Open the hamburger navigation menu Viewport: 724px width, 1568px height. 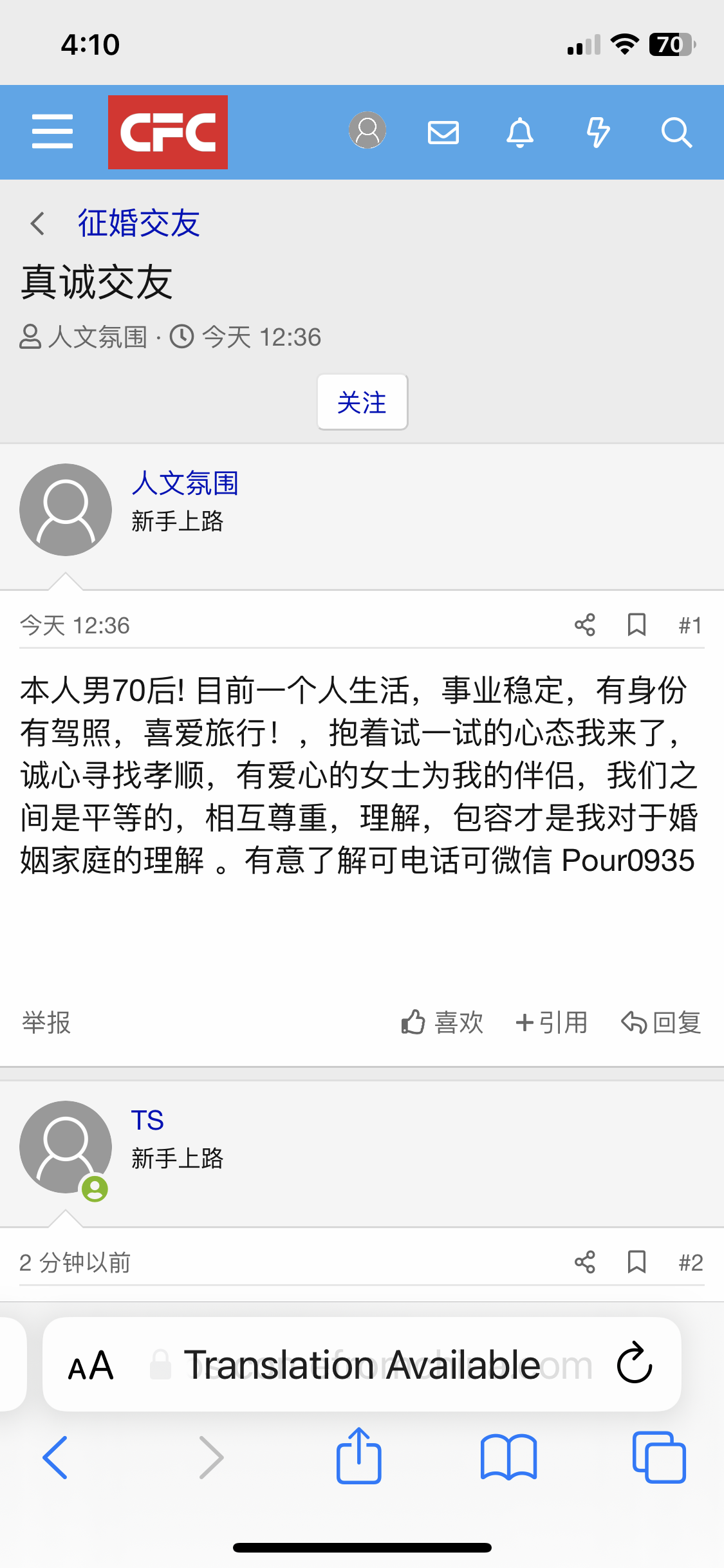tap(52, 132)
